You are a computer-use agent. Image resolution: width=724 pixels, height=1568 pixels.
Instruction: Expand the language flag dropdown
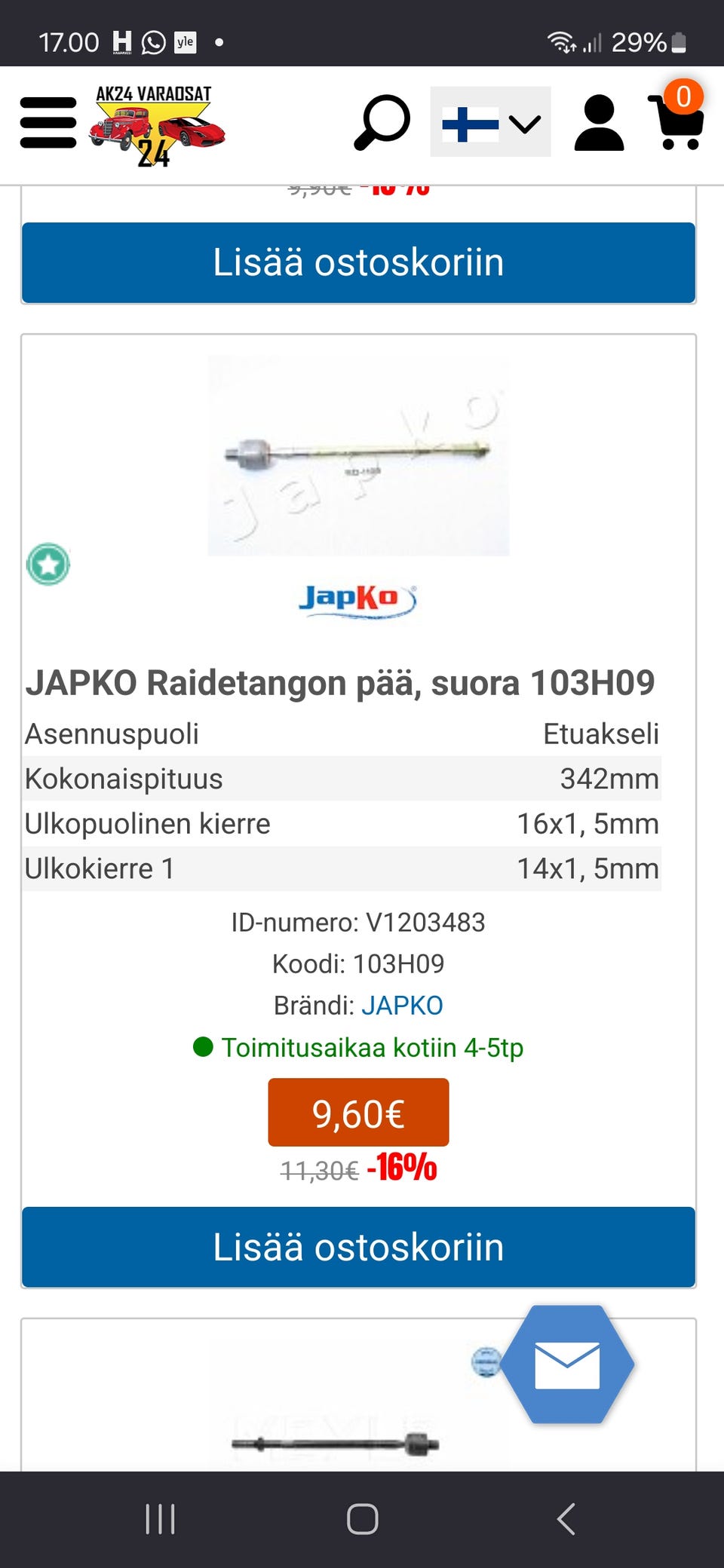tap(490, 122)
